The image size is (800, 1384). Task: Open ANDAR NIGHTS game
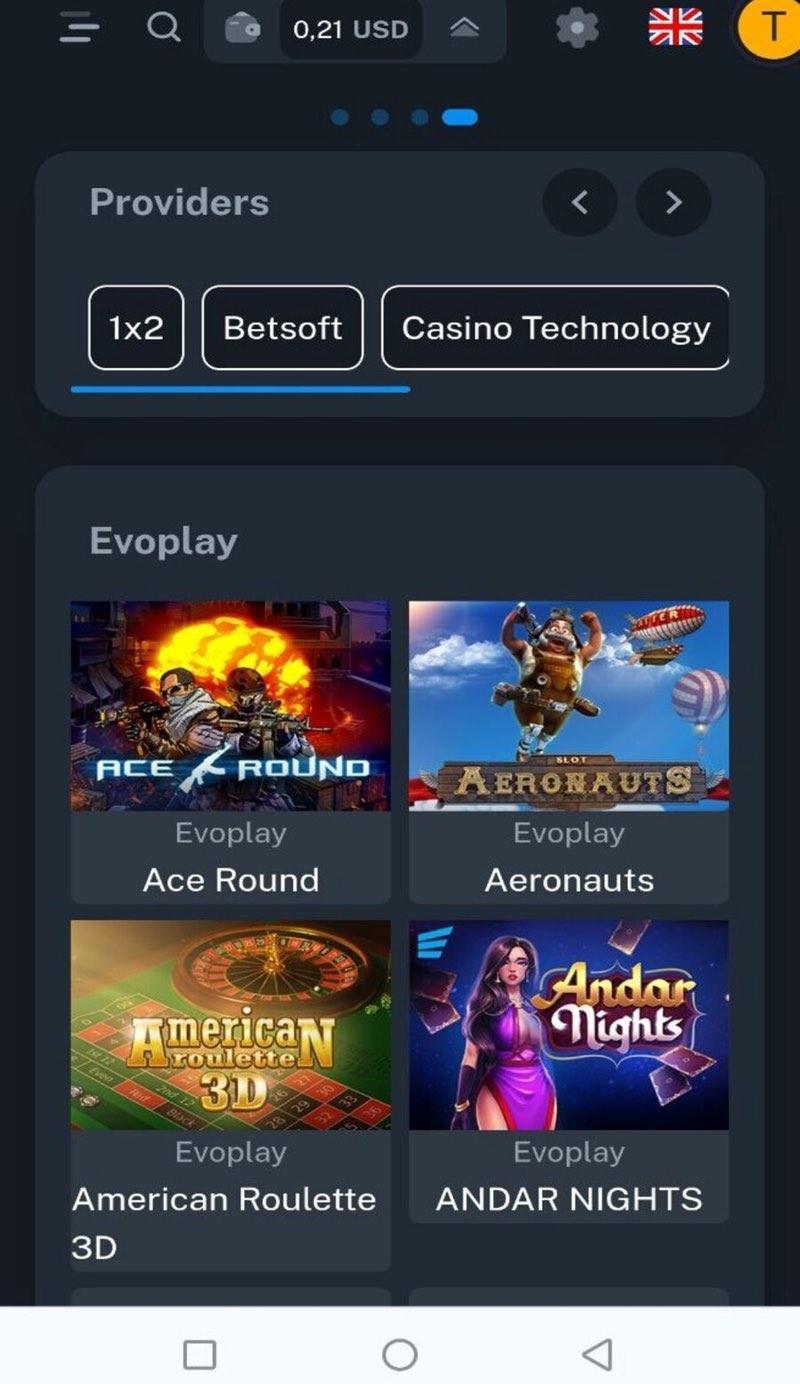[x=568, y=1025]
